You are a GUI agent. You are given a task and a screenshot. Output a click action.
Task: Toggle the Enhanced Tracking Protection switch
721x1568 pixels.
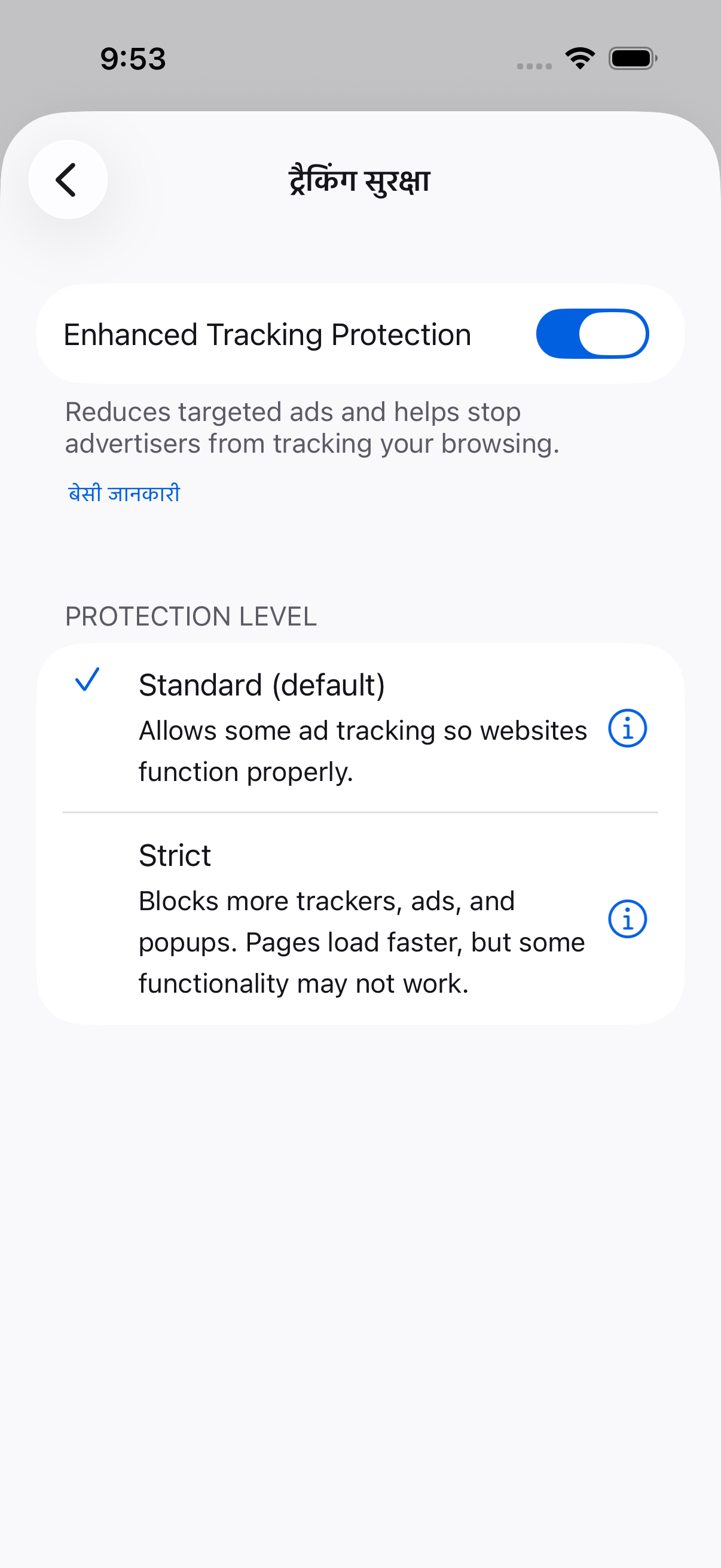point(592,334)
